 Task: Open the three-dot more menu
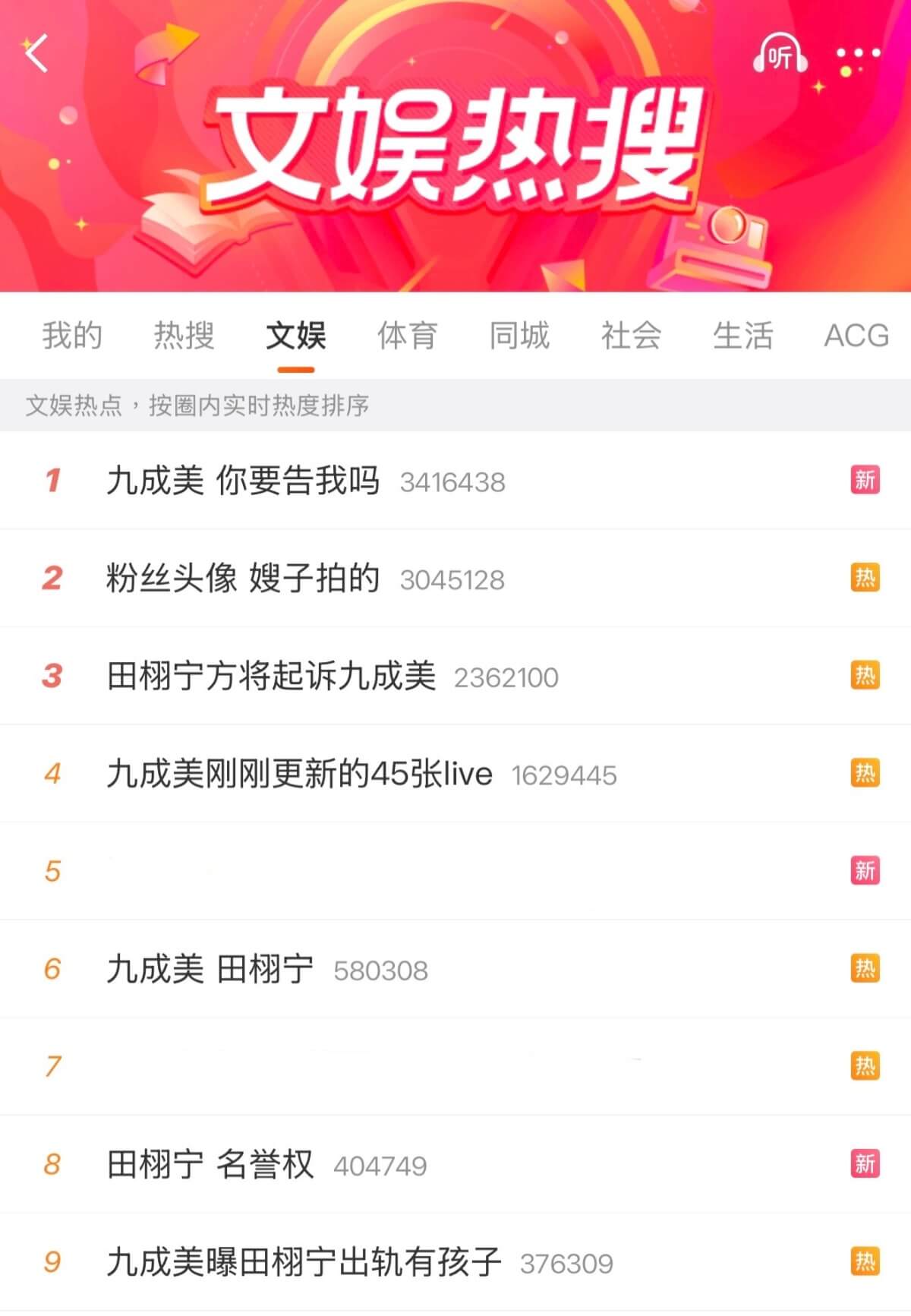click(858, 55)
